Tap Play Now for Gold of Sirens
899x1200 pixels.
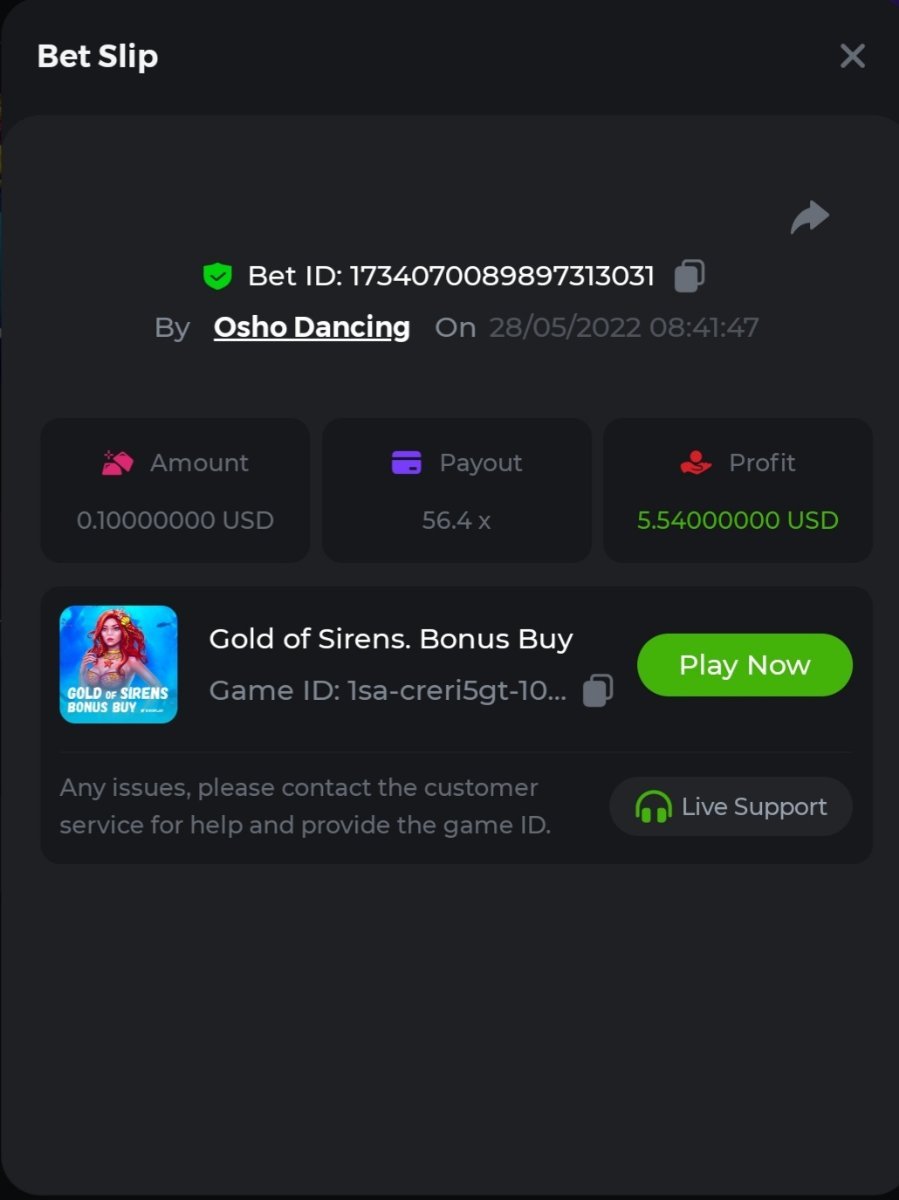(744, 665)
